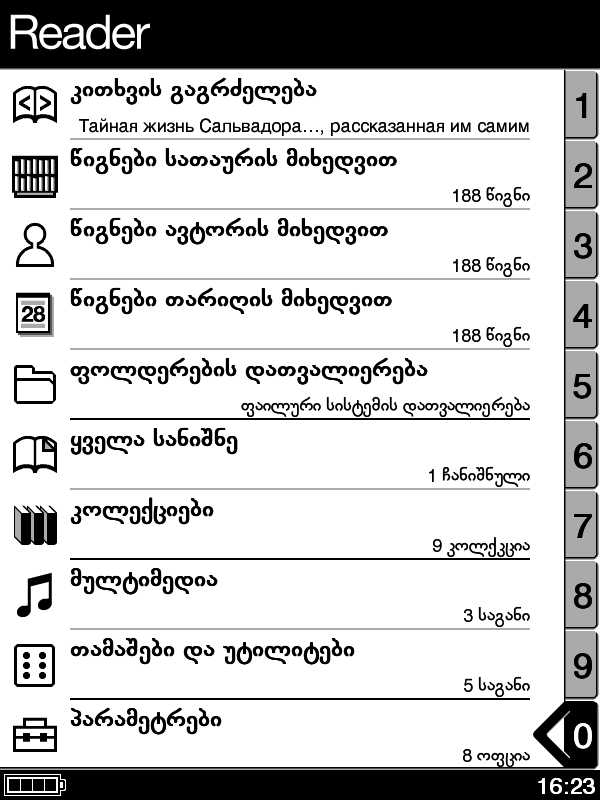Select number tab 8

point(582,597)
